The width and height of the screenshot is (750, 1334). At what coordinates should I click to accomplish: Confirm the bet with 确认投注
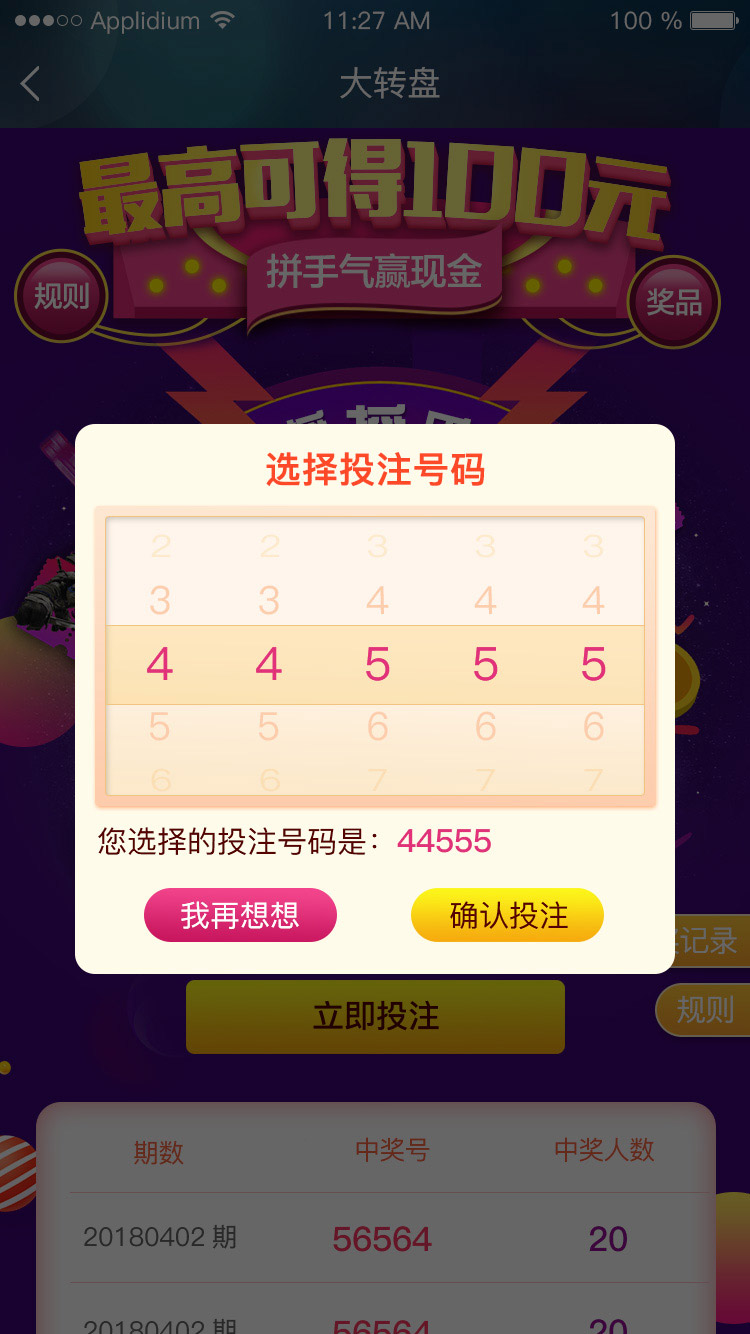[x=508, y=915]
